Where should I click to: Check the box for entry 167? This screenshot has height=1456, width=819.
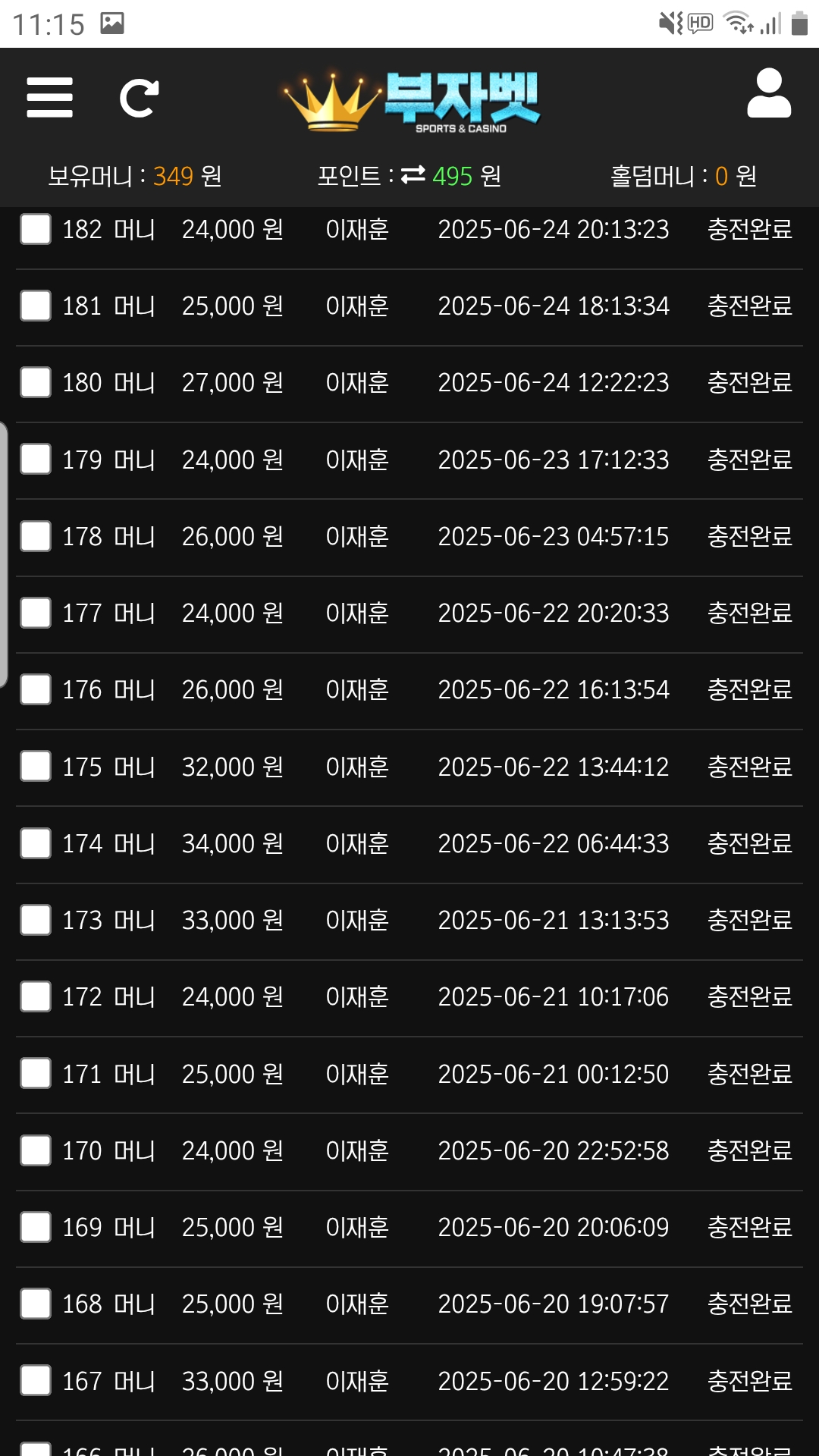(x=36, y=1381)
